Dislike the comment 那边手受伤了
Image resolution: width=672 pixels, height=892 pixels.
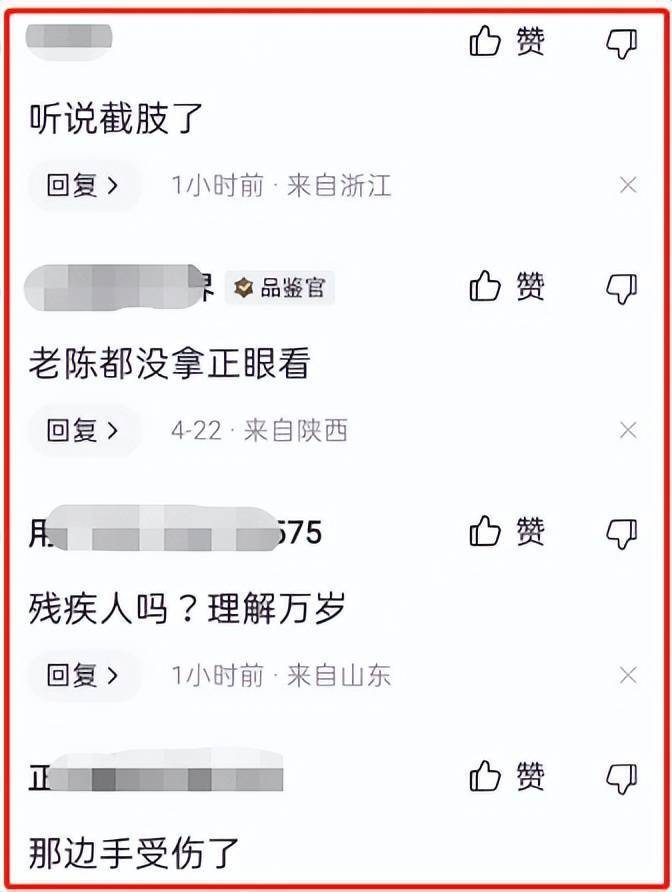point(622,777)
